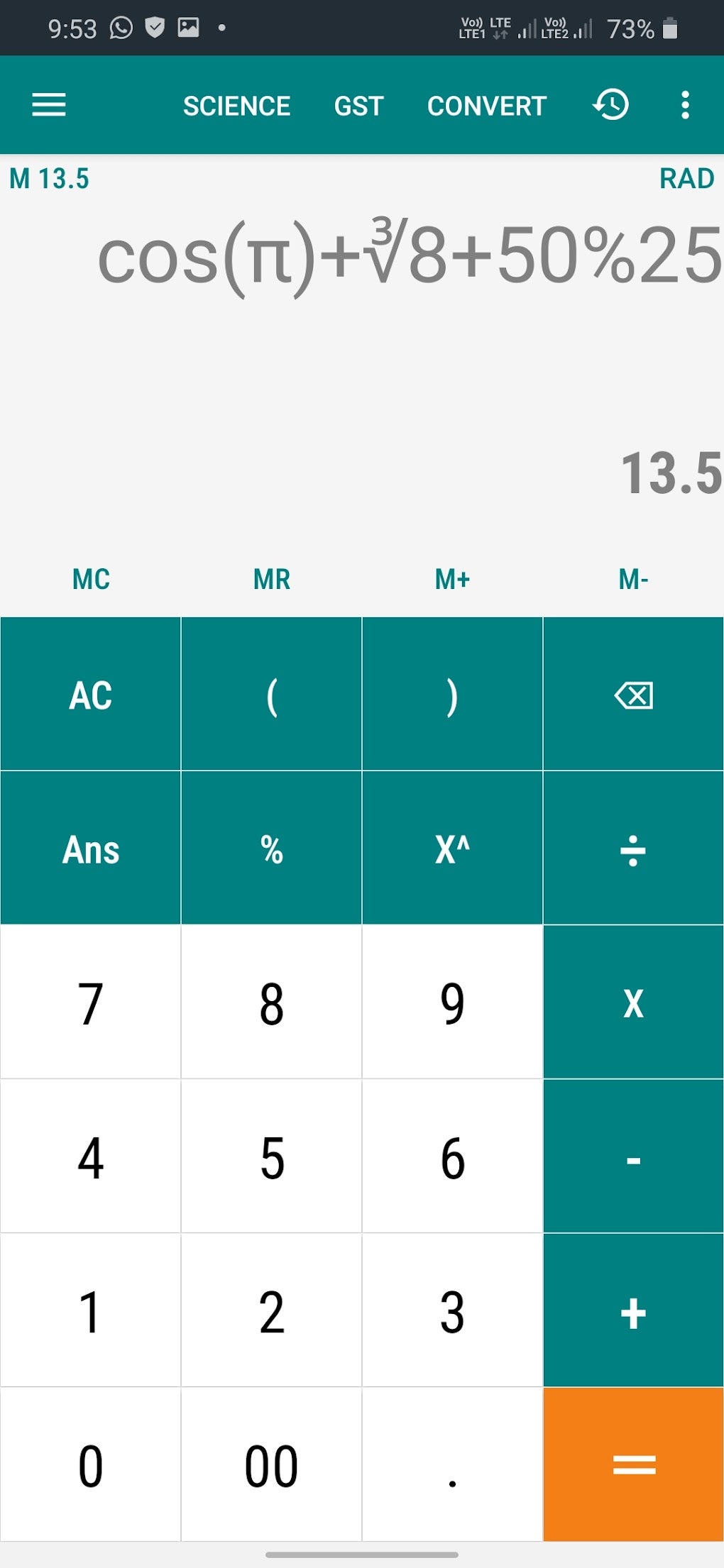The width and height of the screenshot is (724, 1568).
Task: Recall memory with MR
Action: point(272,579)
